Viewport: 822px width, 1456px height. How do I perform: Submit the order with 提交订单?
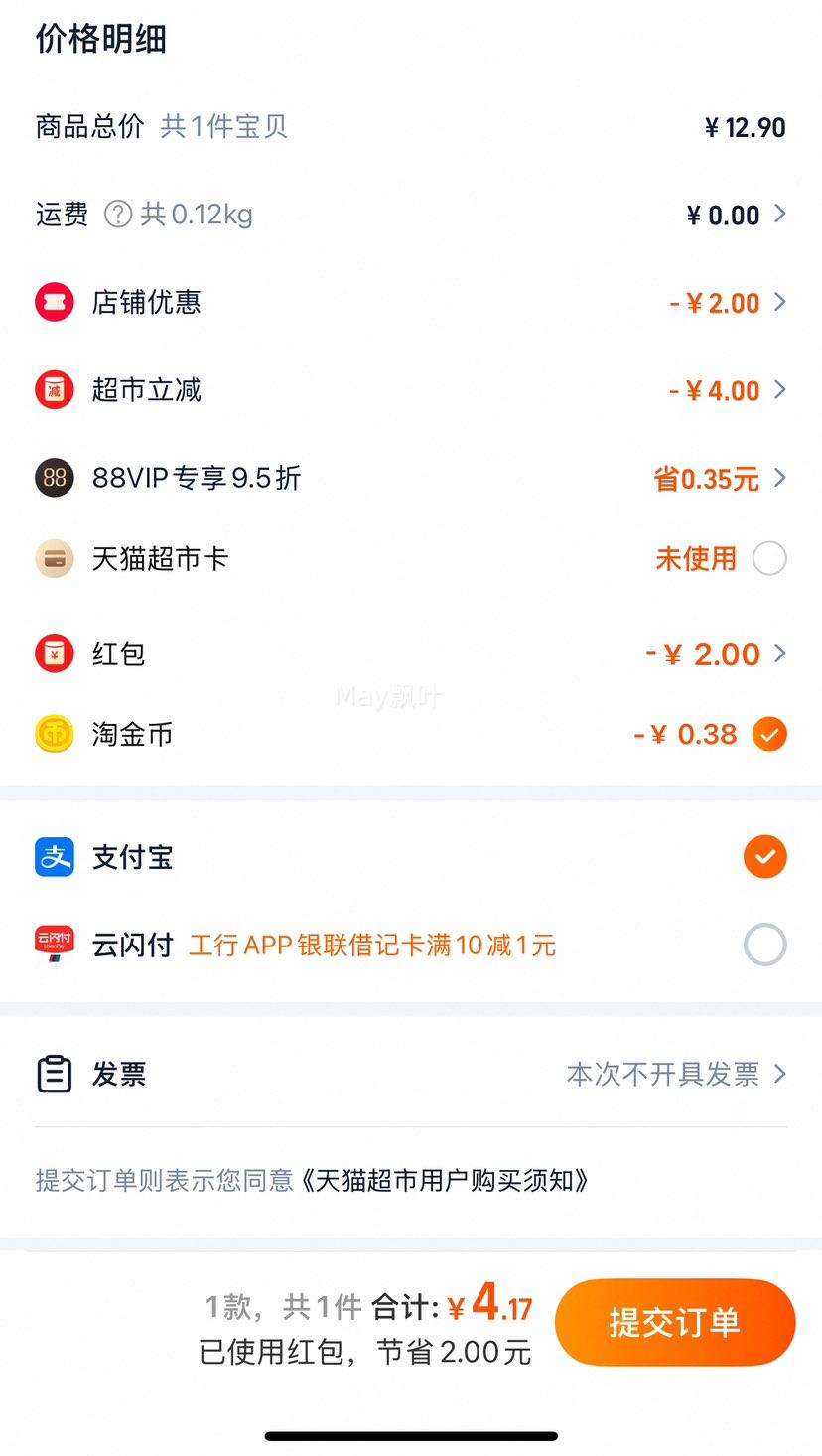pyautogui.click(x=675, y=1322)
